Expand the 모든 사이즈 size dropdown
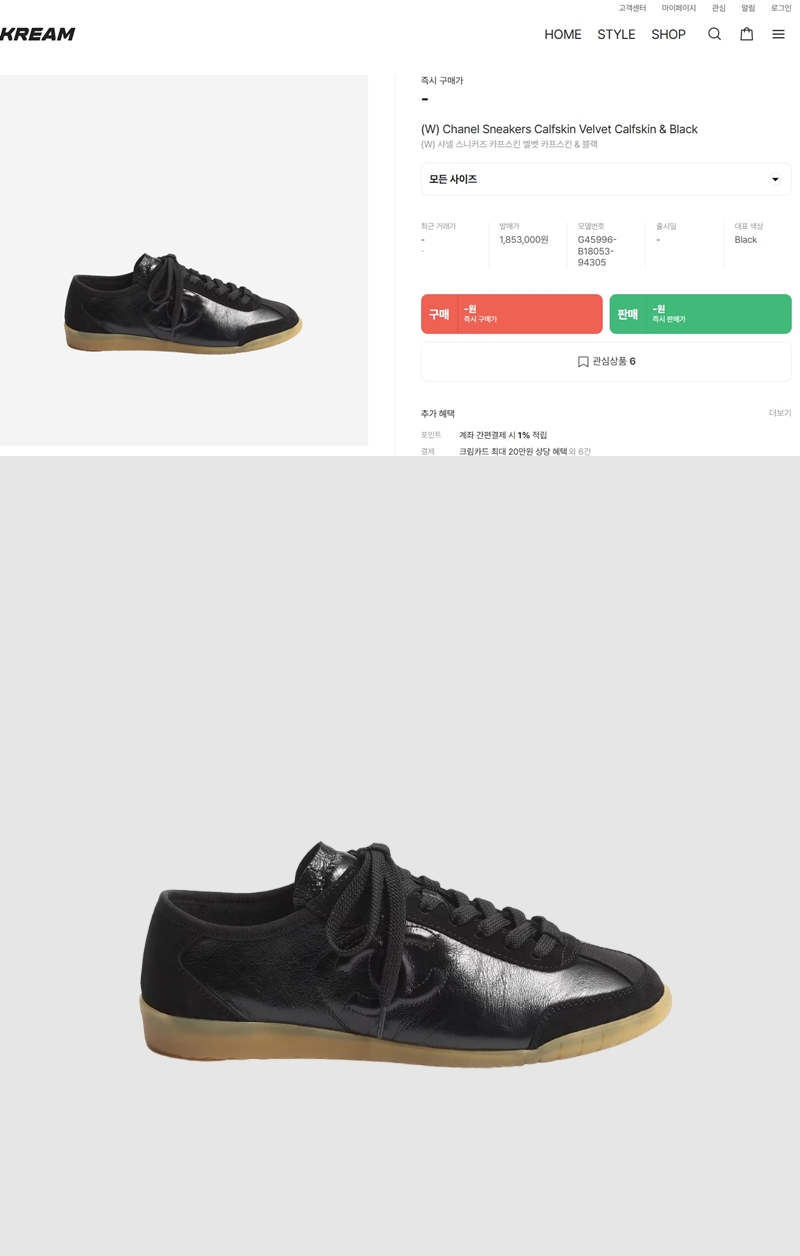Viewport: 800px width, 1256px height. pyautogui.click(x=605, y=179)
